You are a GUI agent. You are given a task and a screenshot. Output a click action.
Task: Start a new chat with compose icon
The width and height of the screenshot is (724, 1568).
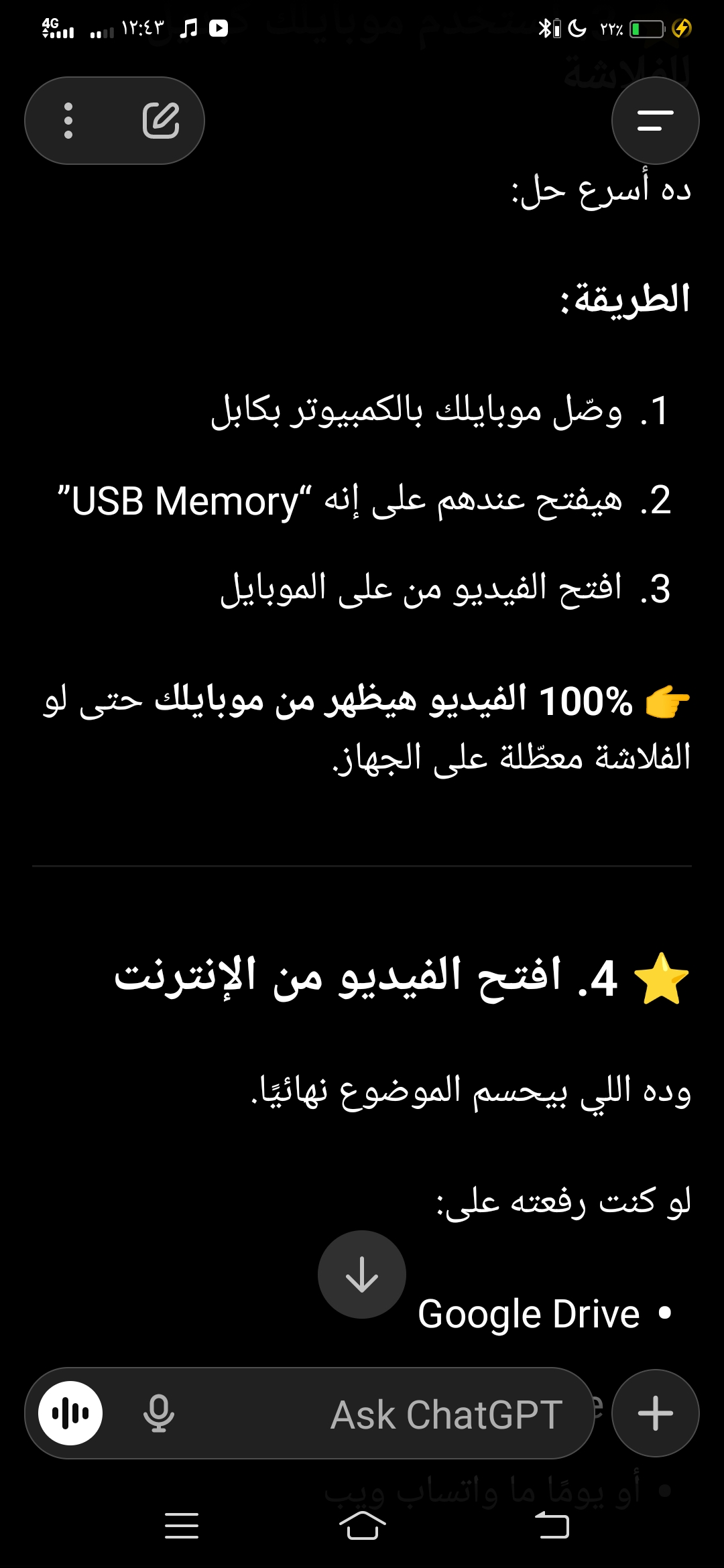pos(161,121)
